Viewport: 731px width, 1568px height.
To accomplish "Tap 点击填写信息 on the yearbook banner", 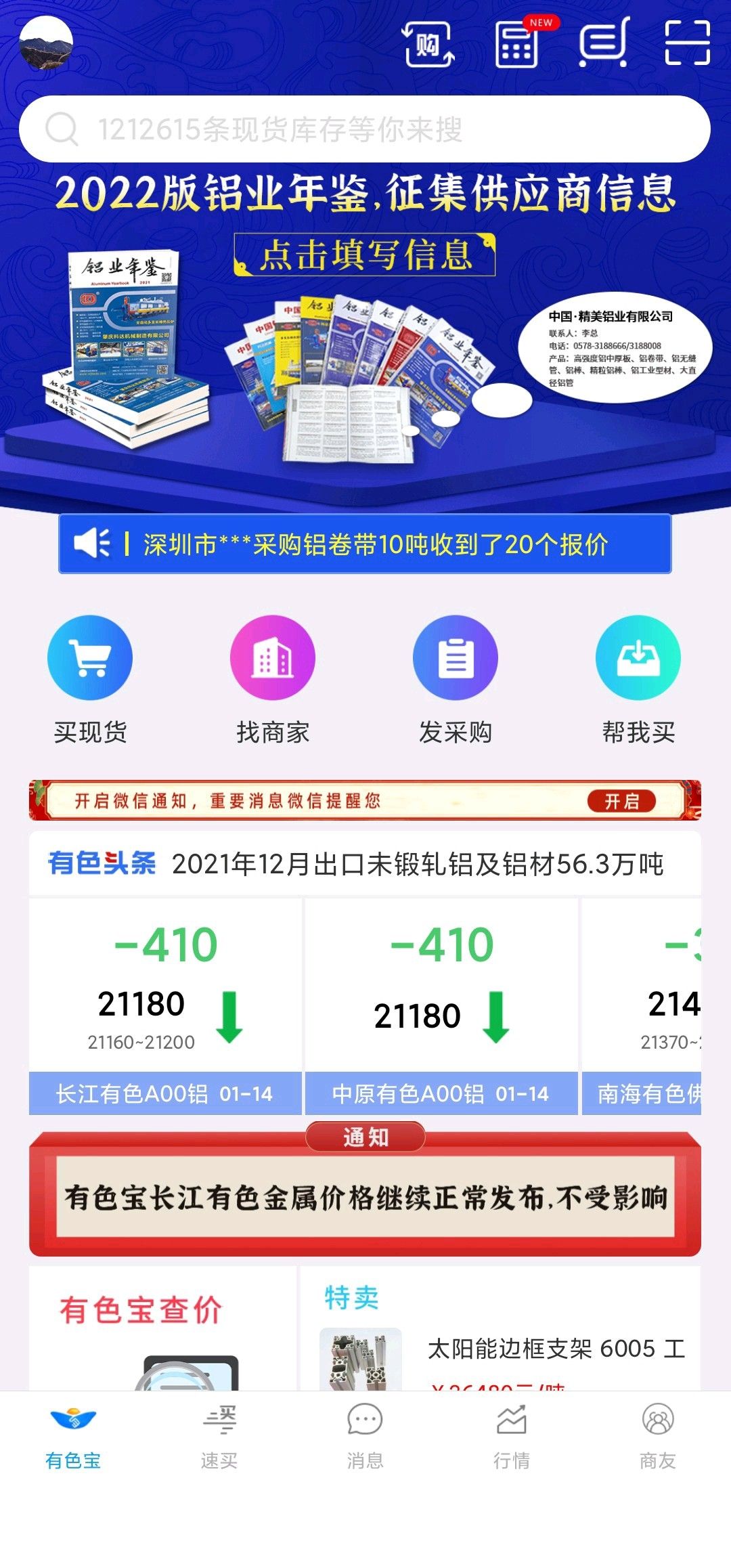I will [x=365, y=255].
